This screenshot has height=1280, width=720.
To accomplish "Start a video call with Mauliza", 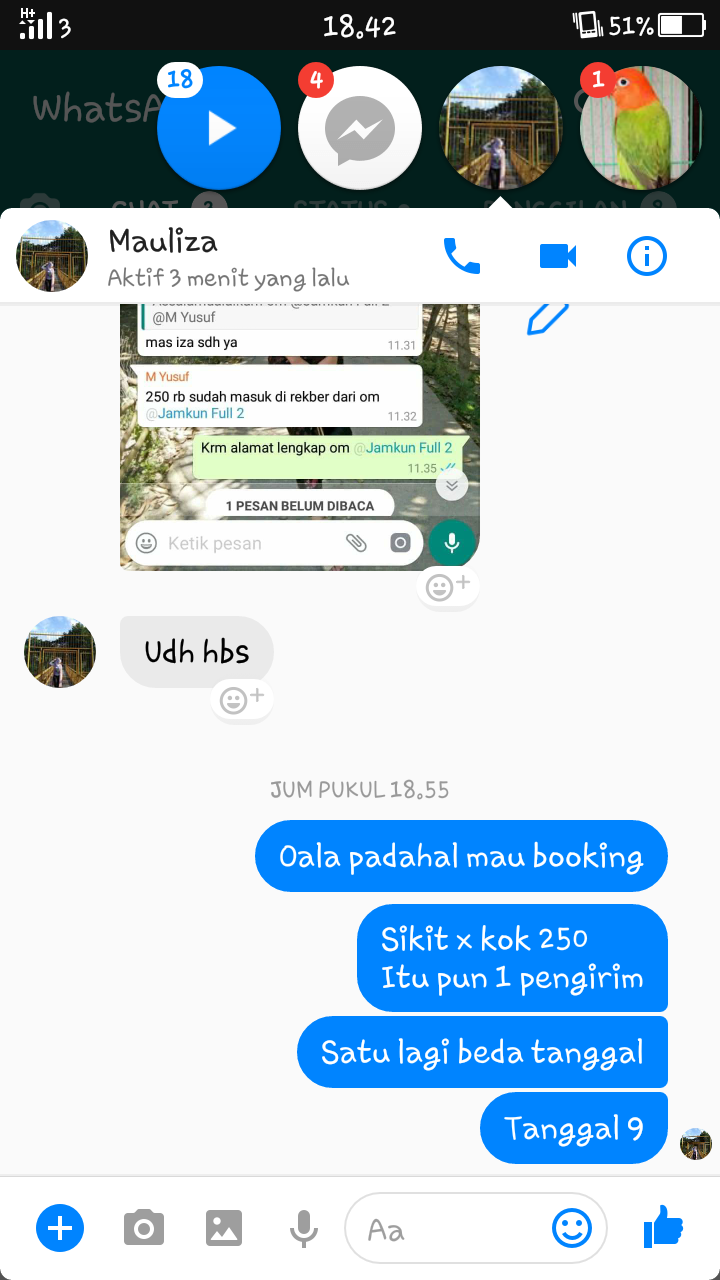I will (557, 256).
